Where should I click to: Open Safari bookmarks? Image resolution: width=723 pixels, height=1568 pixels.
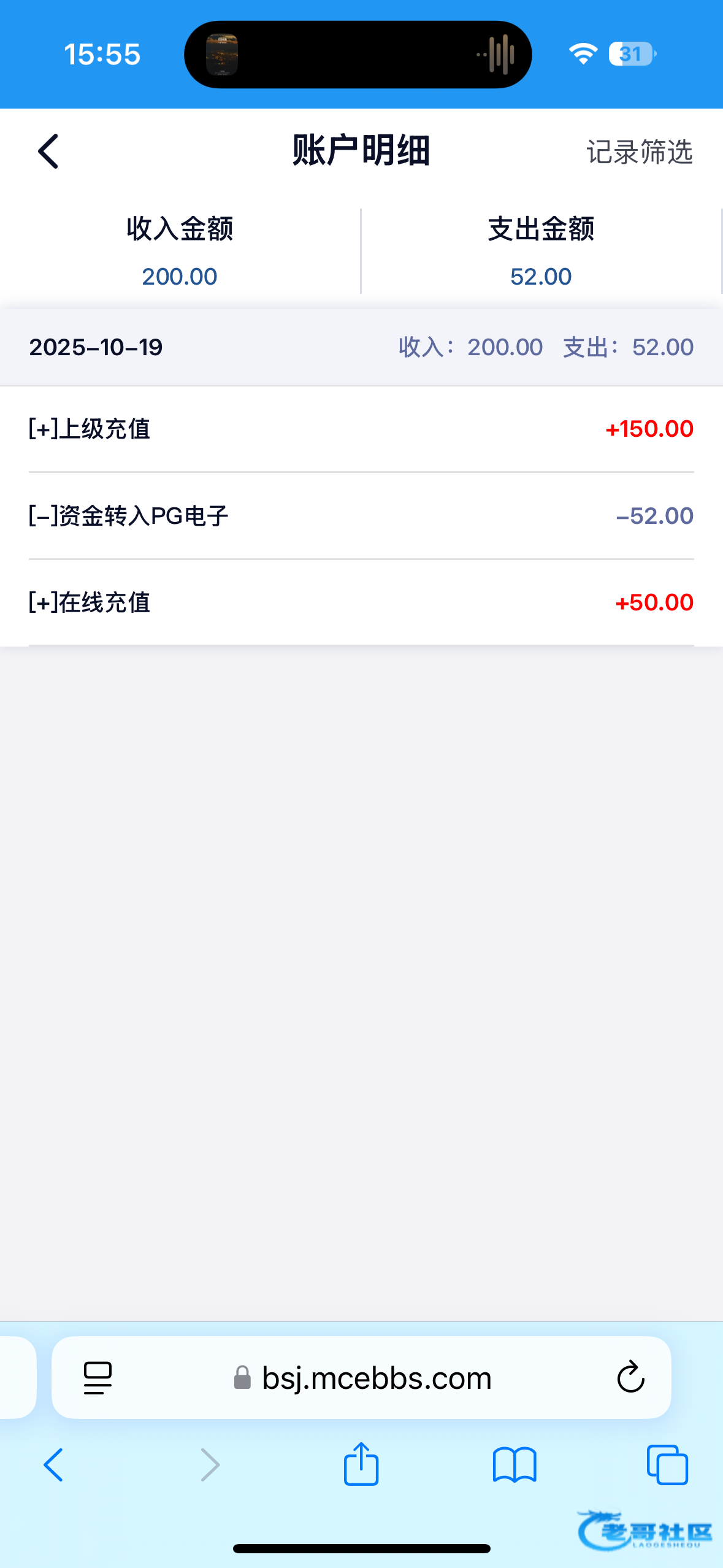[x=514, y=1465]
